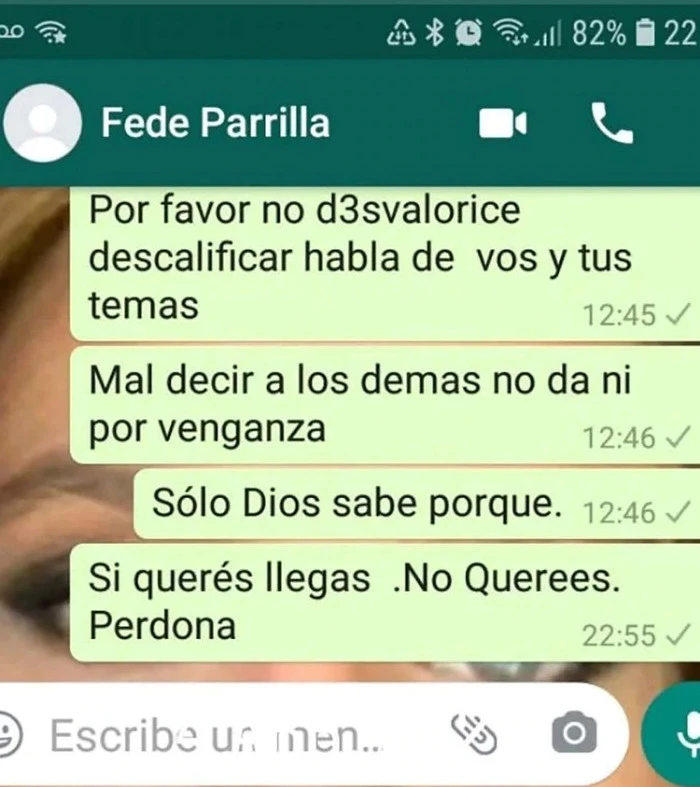Start a video call with Fede Parrilla
Viewport: 700px width, 787px height.
pos(503,123)
